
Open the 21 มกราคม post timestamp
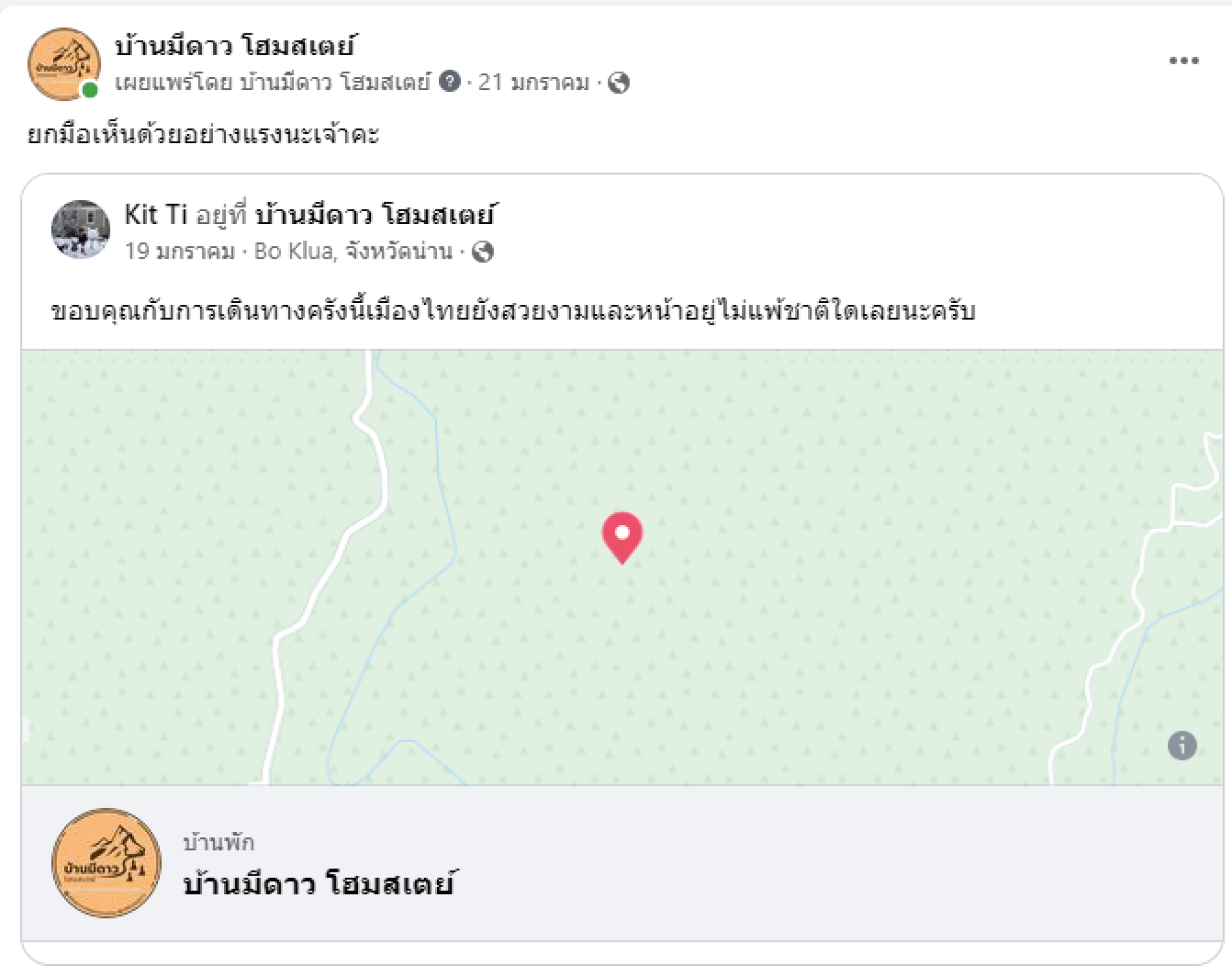[533, 82]
